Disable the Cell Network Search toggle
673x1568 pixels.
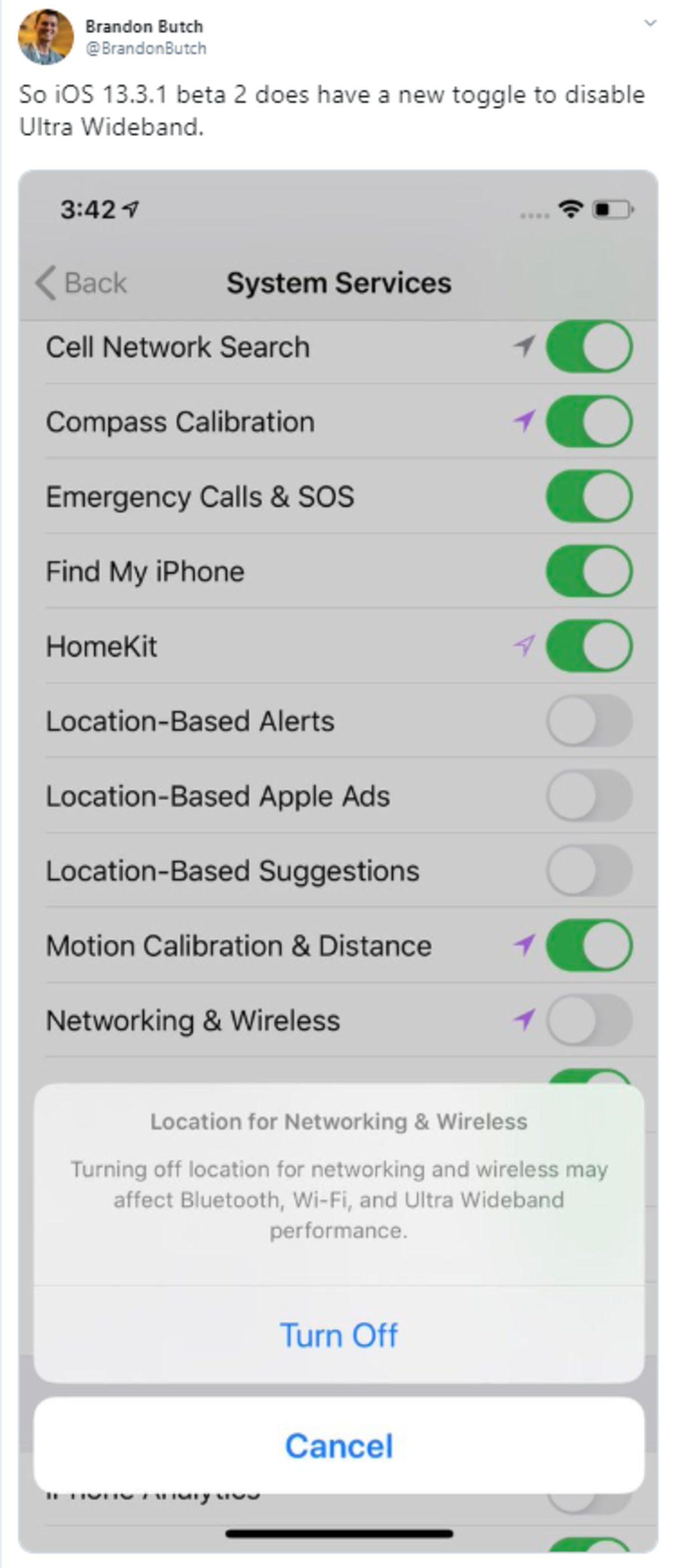tap(590, 347)
